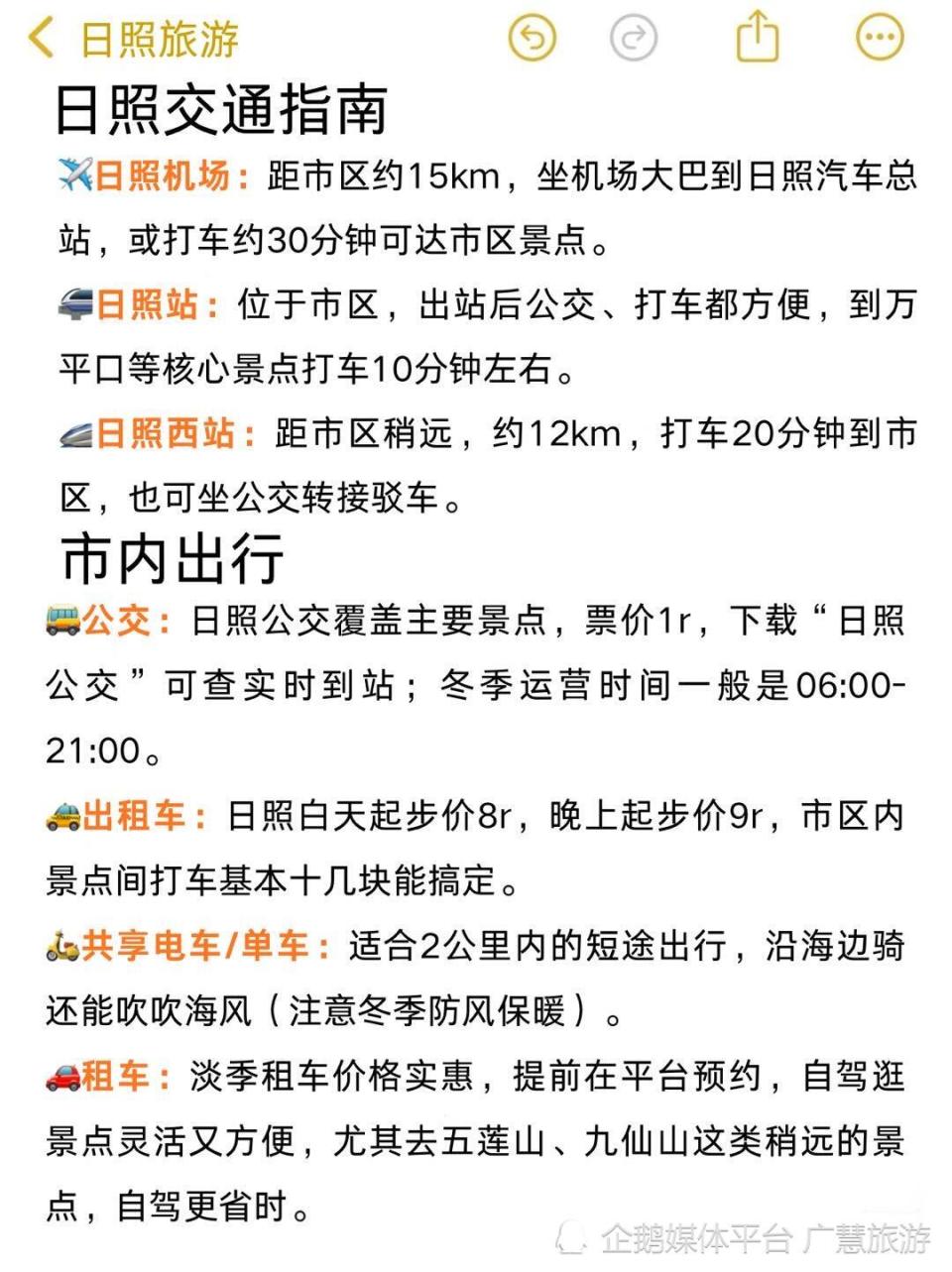Screen dimensions: 952x1272
Task: Tap the Undo arrow icon
Action: pos(534,39)
